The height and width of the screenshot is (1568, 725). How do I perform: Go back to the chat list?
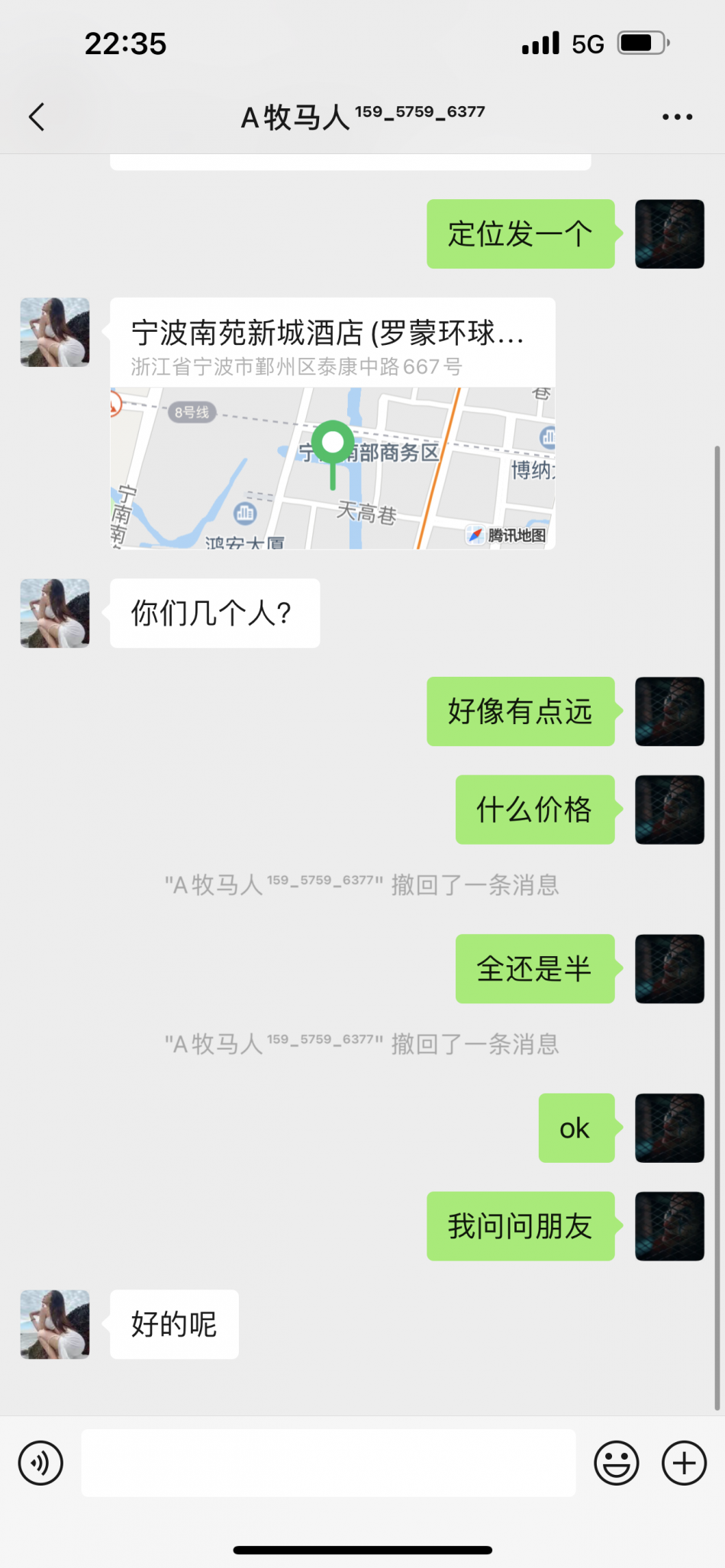(x=37, y=117)
